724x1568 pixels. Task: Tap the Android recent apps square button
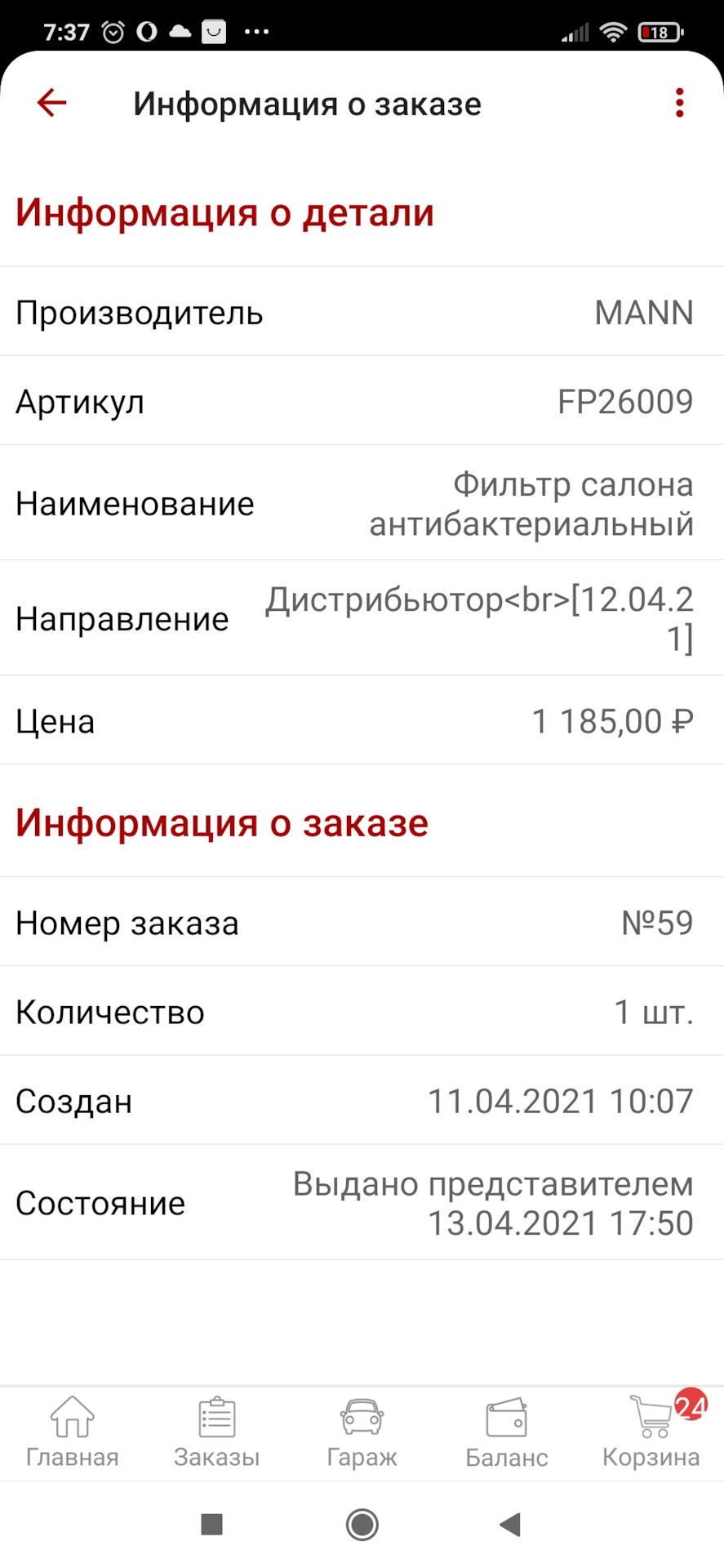pos(211,1524)
